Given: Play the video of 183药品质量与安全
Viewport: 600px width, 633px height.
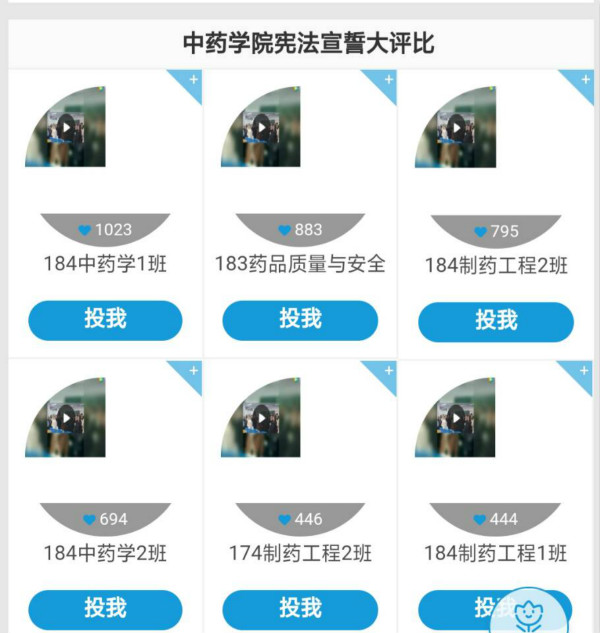Looking at the screenshot, I should pyautogui.click(x=261, y=127).
